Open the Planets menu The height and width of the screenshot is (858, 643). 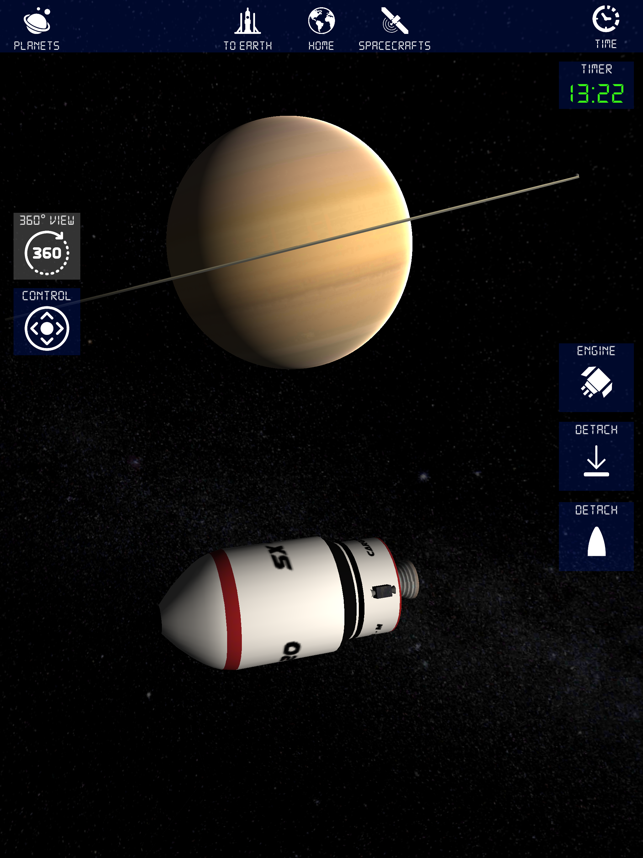pos(37,28)
